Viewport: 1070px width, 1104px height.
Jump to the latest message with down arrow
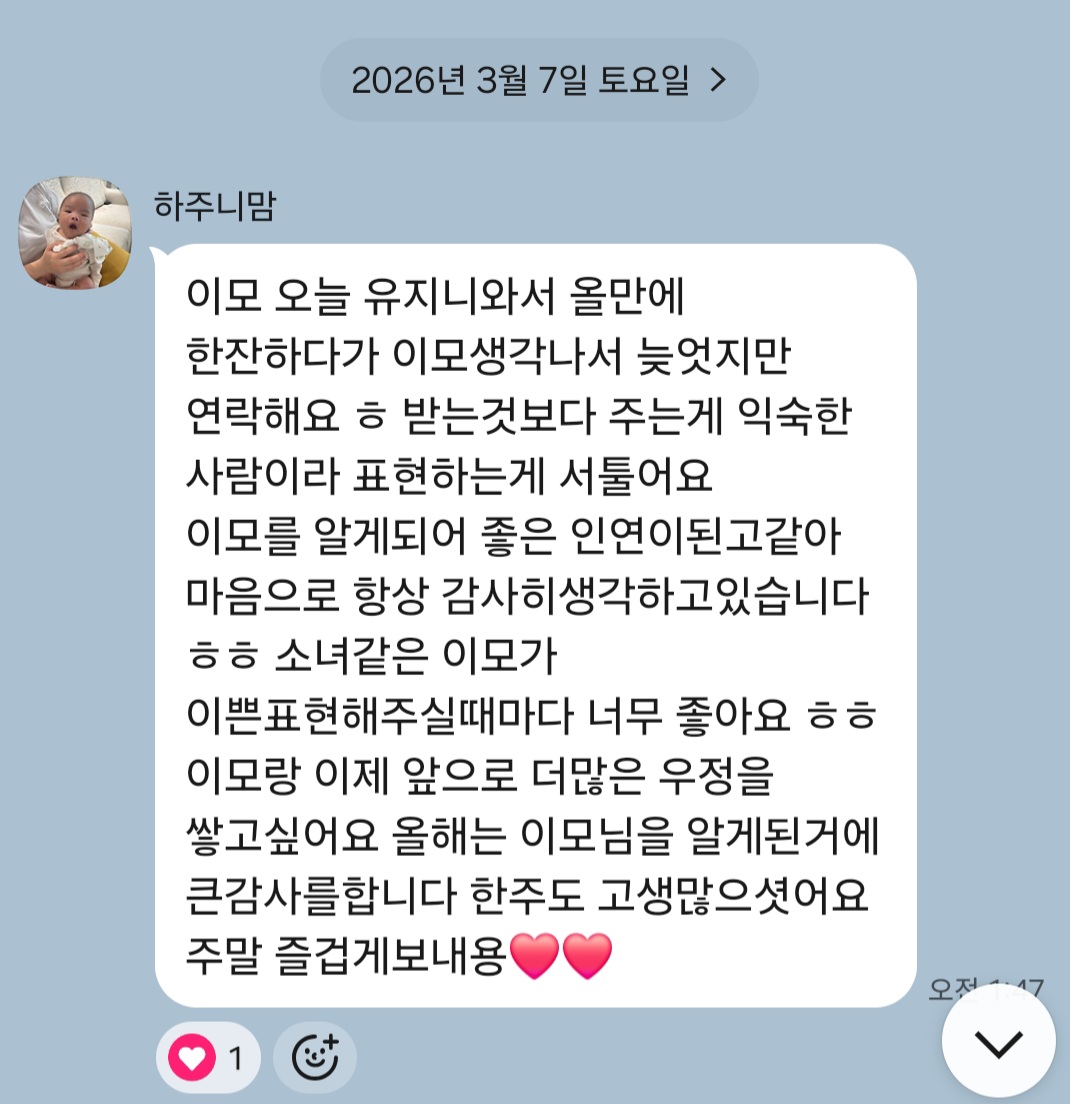click(x=998, y=1043)
